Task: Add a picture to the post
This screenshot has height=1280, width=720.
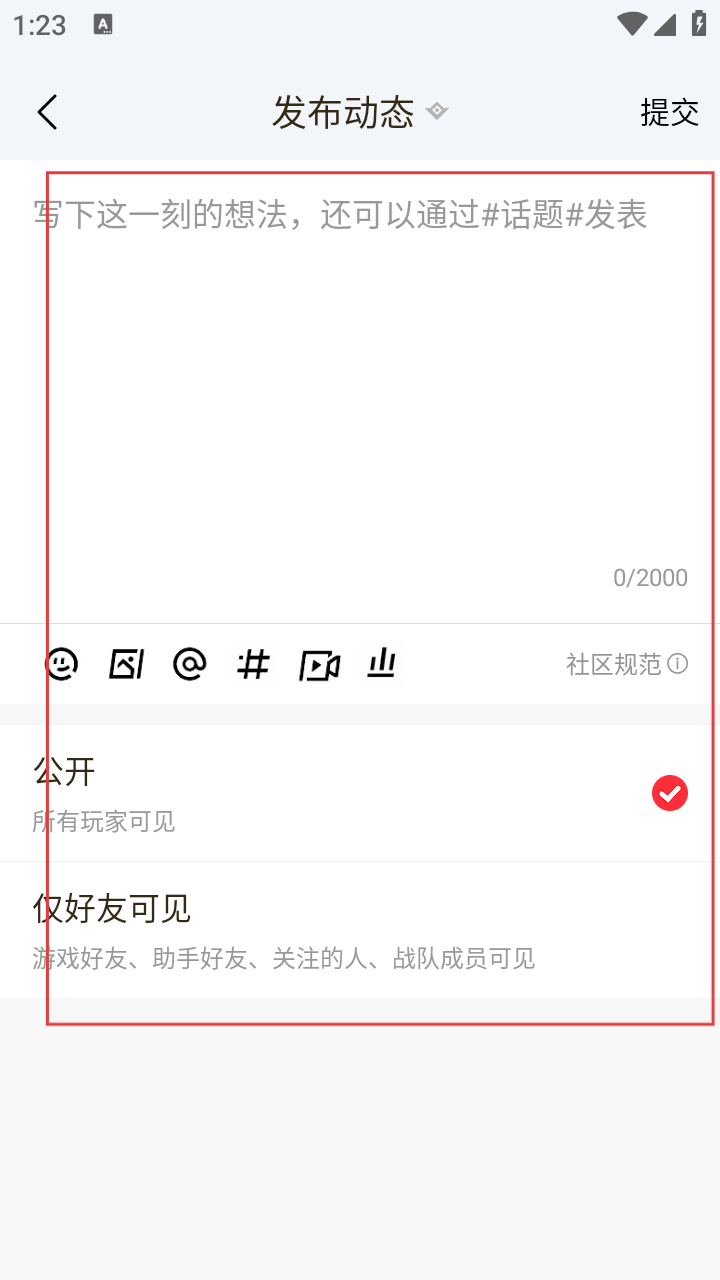Action: coord(126,664)
